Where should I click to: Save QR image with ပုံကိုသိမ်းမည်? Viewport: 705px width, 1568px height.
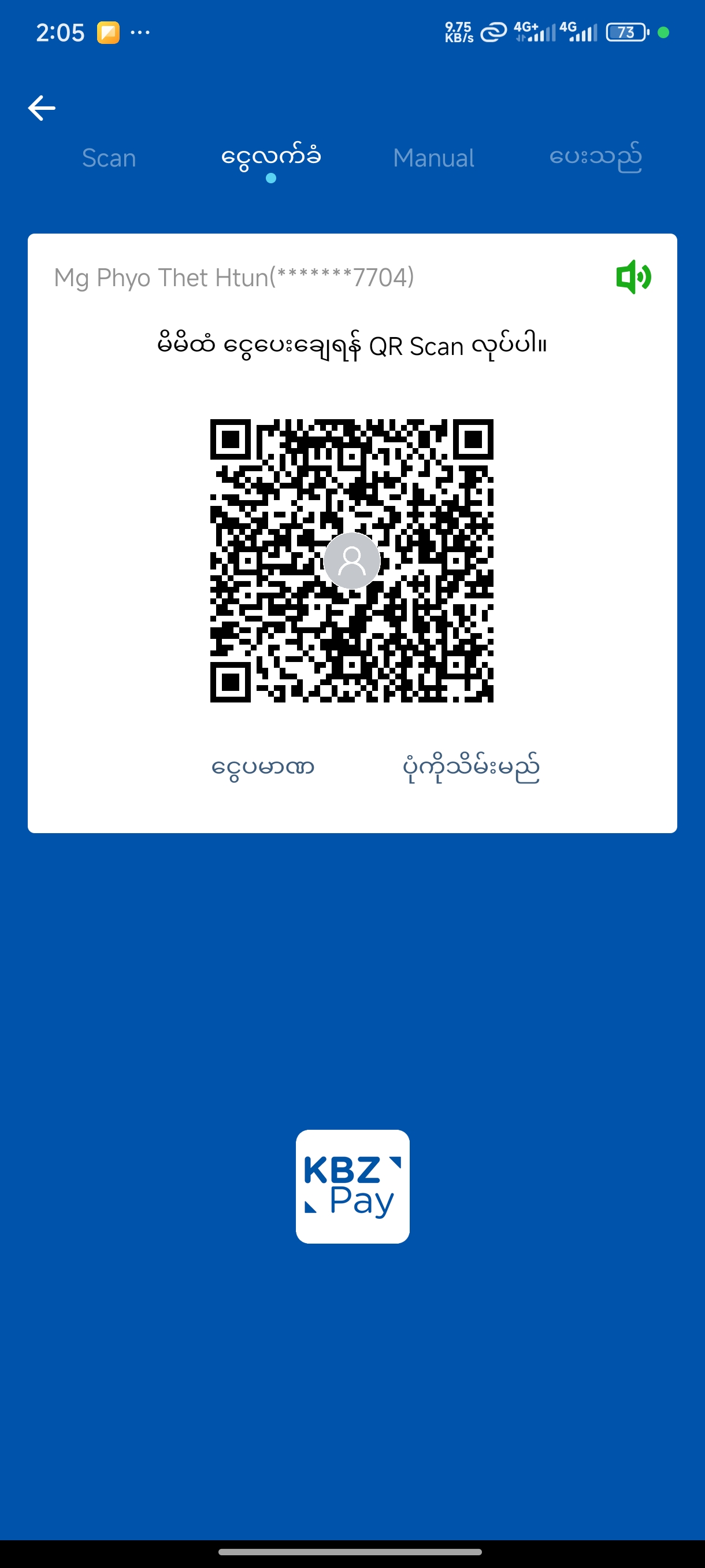pos(471,767)
